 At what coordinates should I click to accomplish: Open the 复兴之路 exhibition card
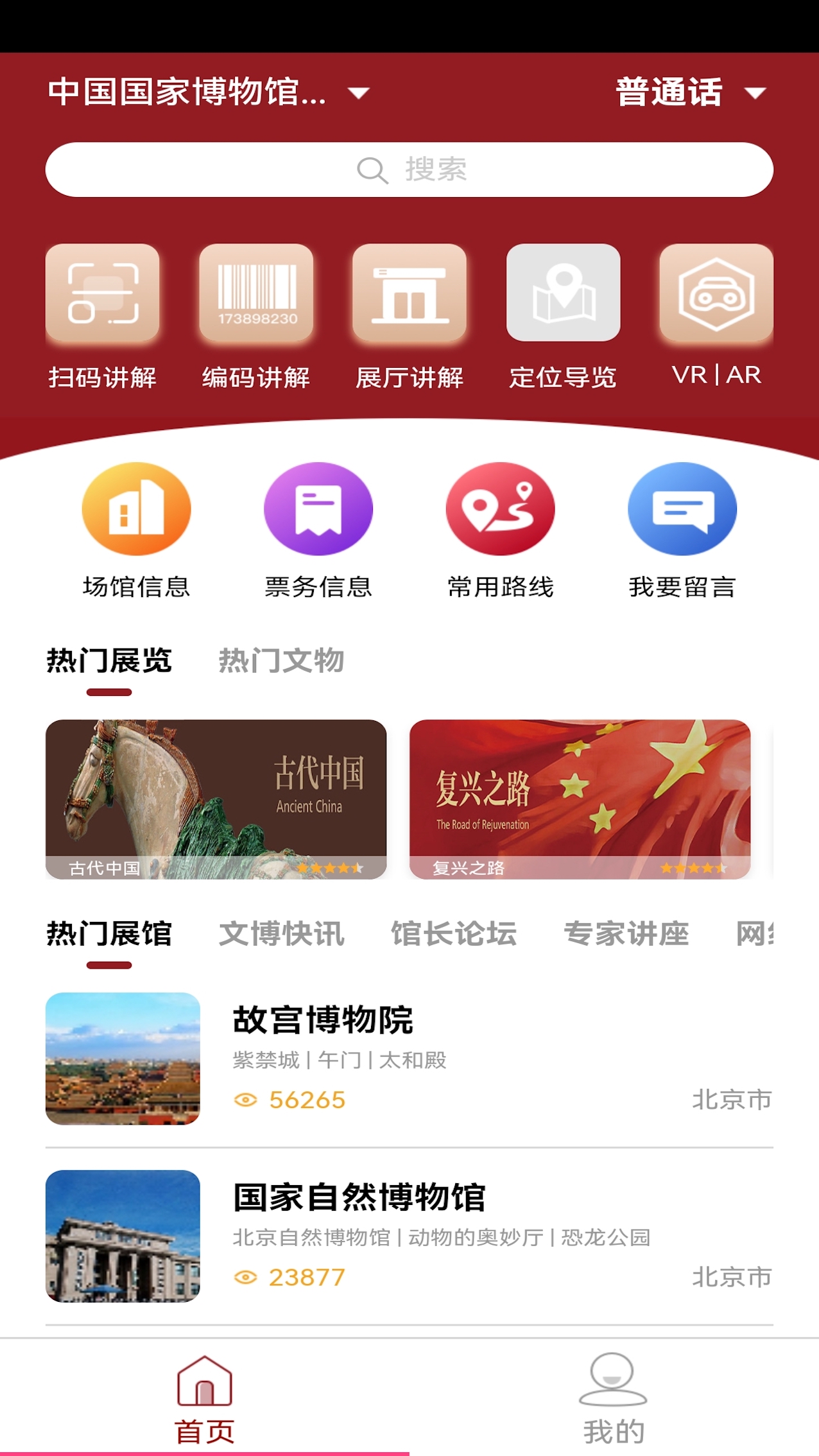tap(580, 799)
